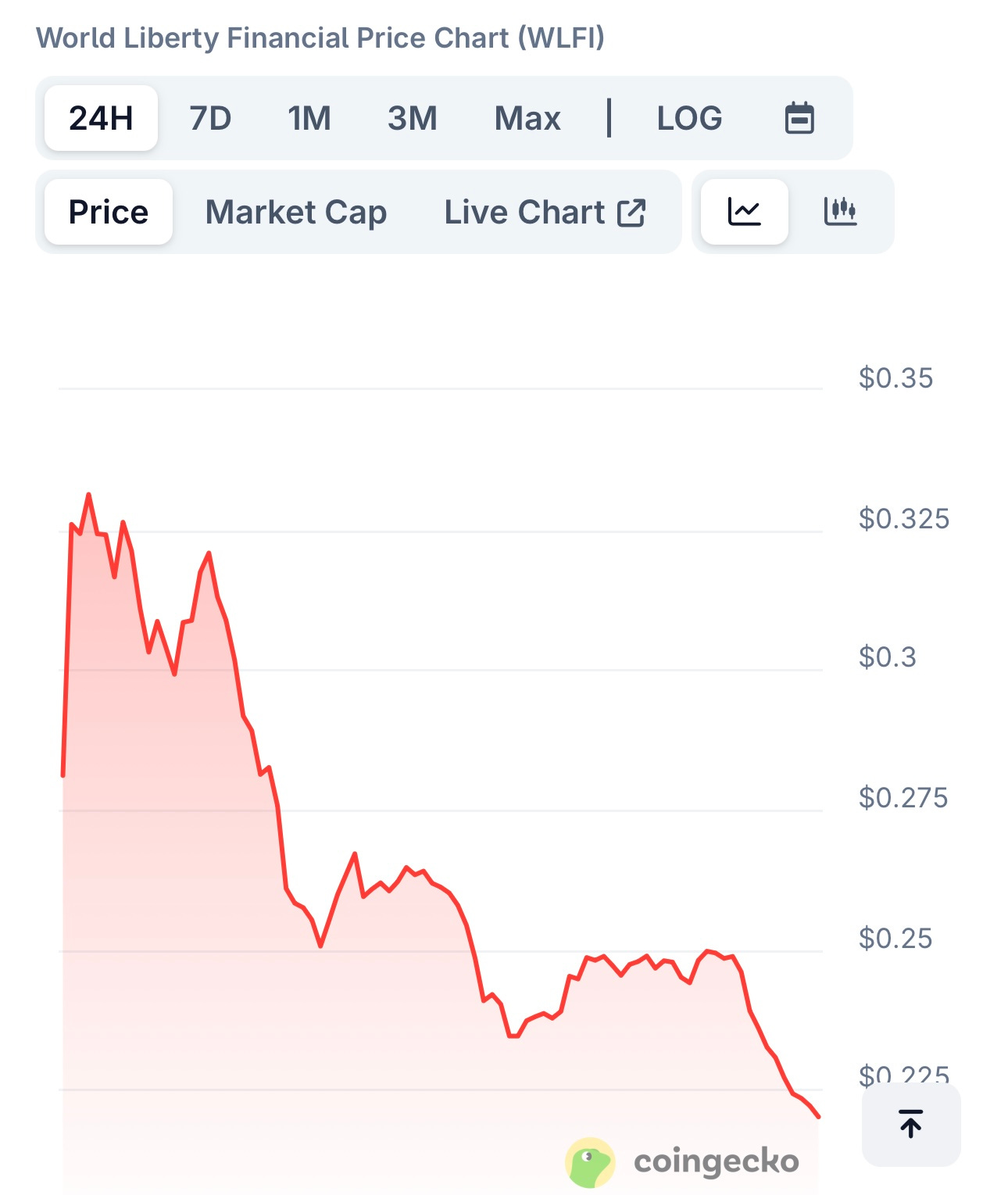Tap the scroll-to-top arrow button
1008x1195 pixels.
point(910,1124)
